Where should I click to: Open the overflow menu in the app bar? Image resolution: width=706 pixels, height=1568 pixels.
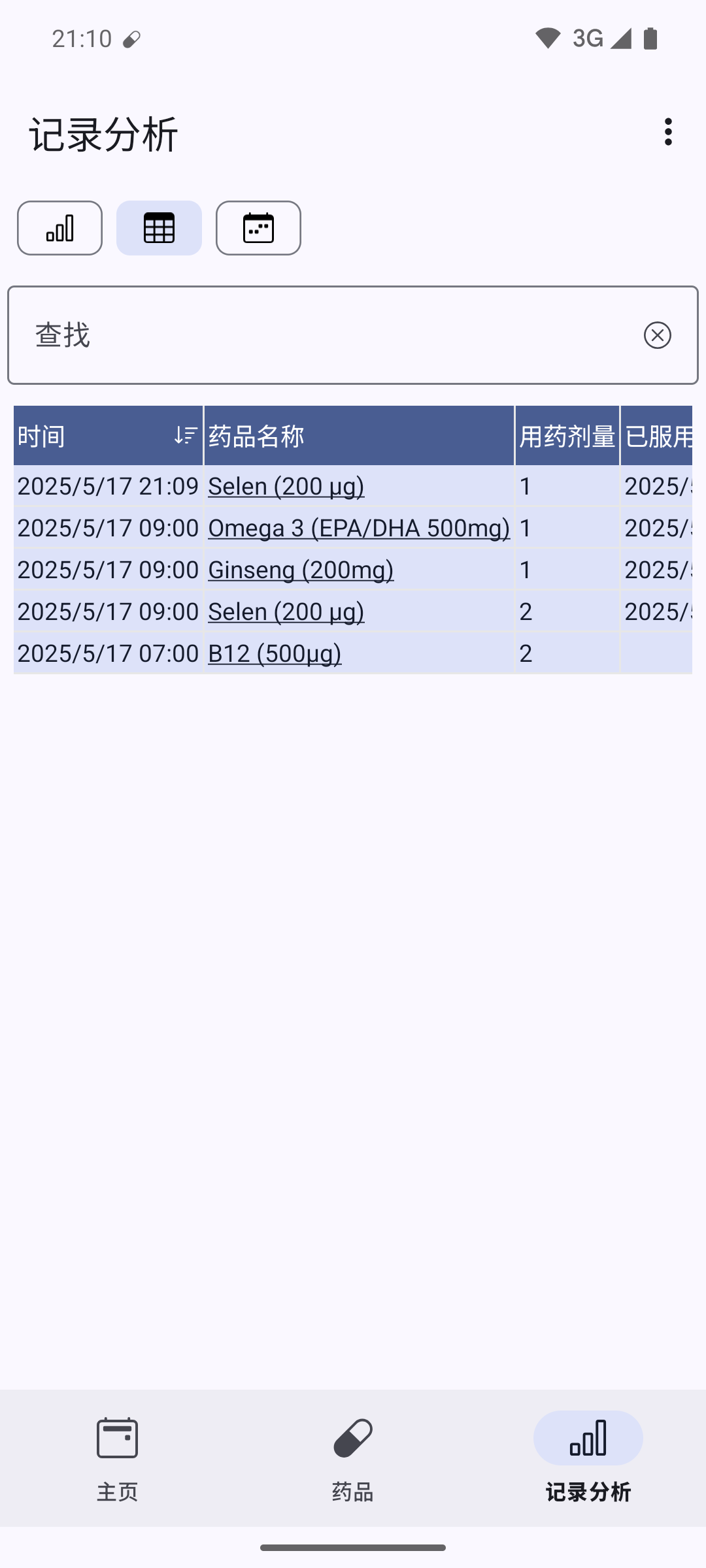[x=667, y=132]
